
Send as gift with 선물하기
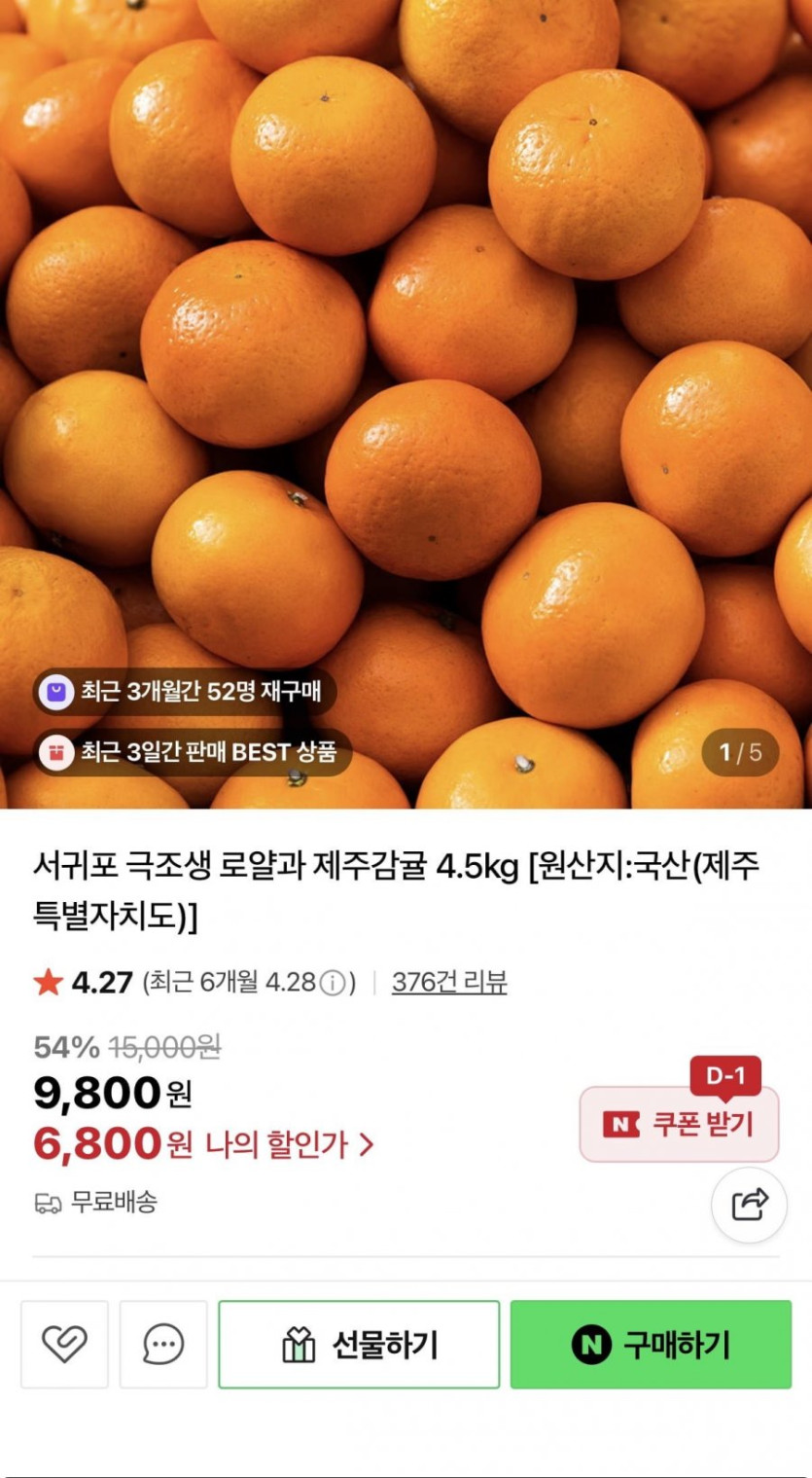pyautogui.click(x=359, y=1345)
